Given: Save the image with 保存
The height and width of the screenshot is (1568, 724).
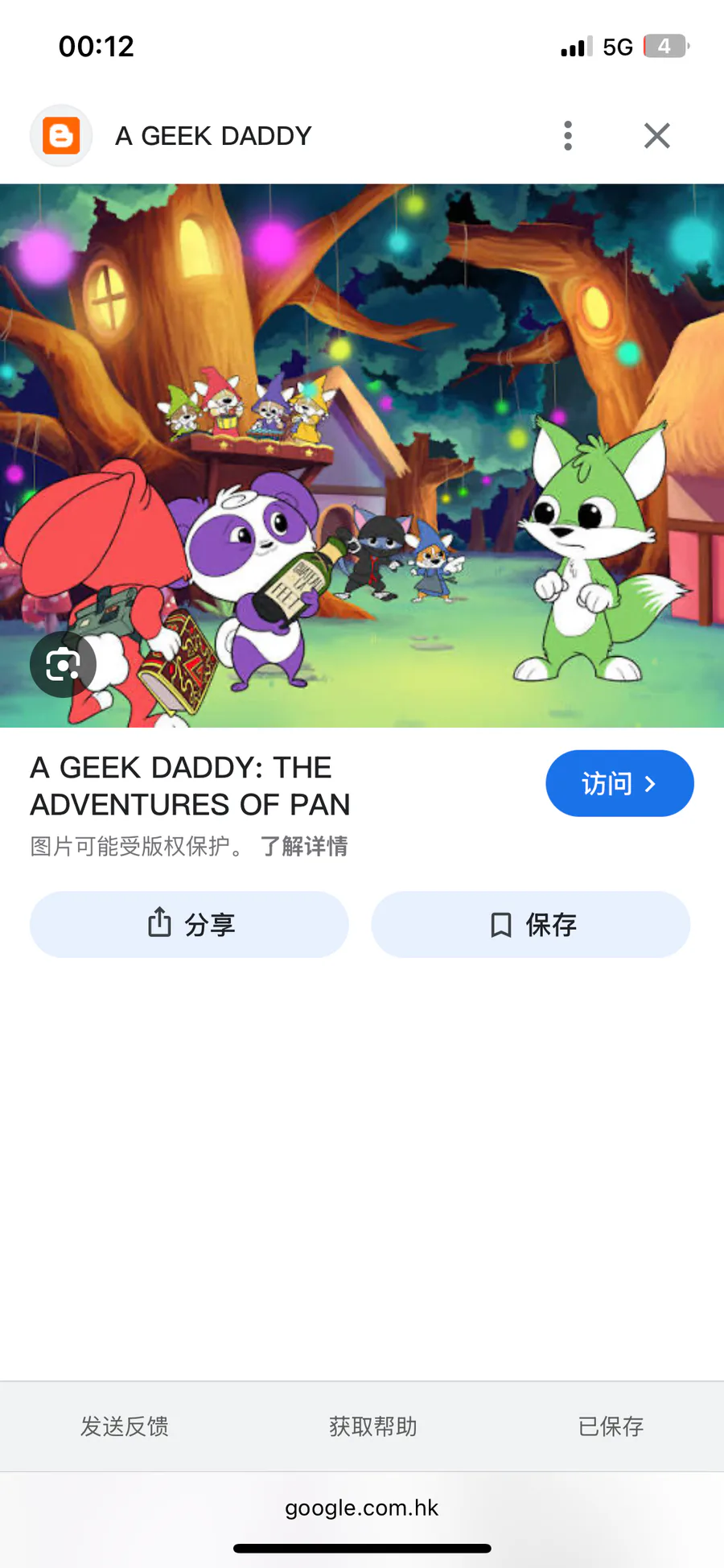Looking at the screenshot, I should pos(531,924).
